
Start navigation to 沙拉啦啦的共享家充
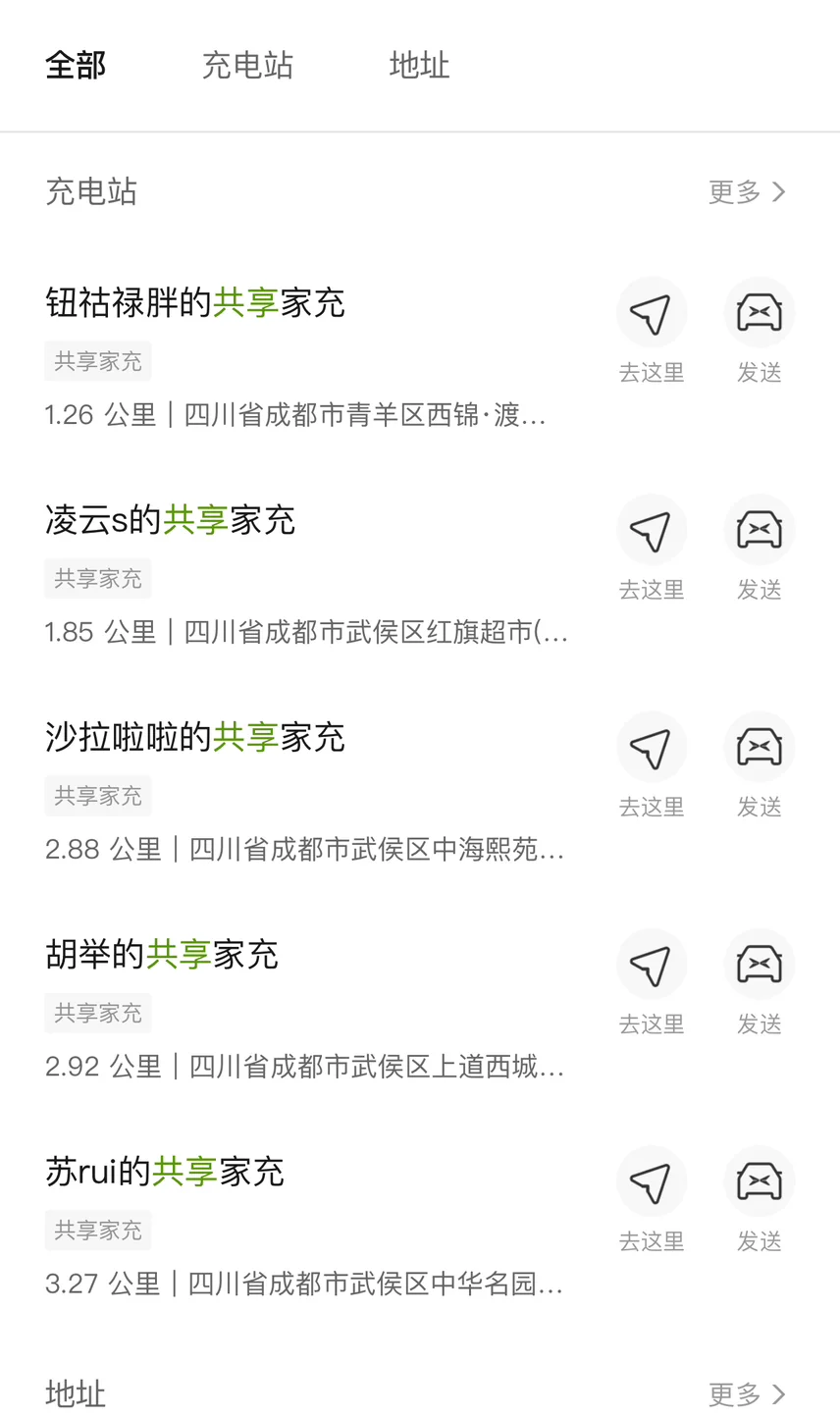[x=651, y=765]
